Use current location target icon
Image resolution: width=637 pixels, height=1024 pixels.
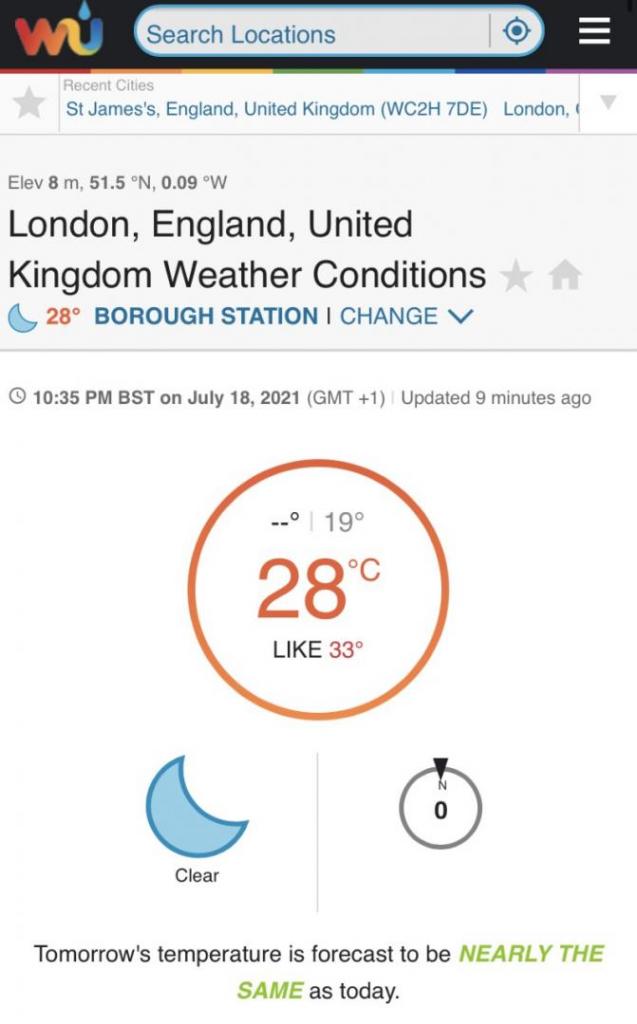tap(516, 33)
